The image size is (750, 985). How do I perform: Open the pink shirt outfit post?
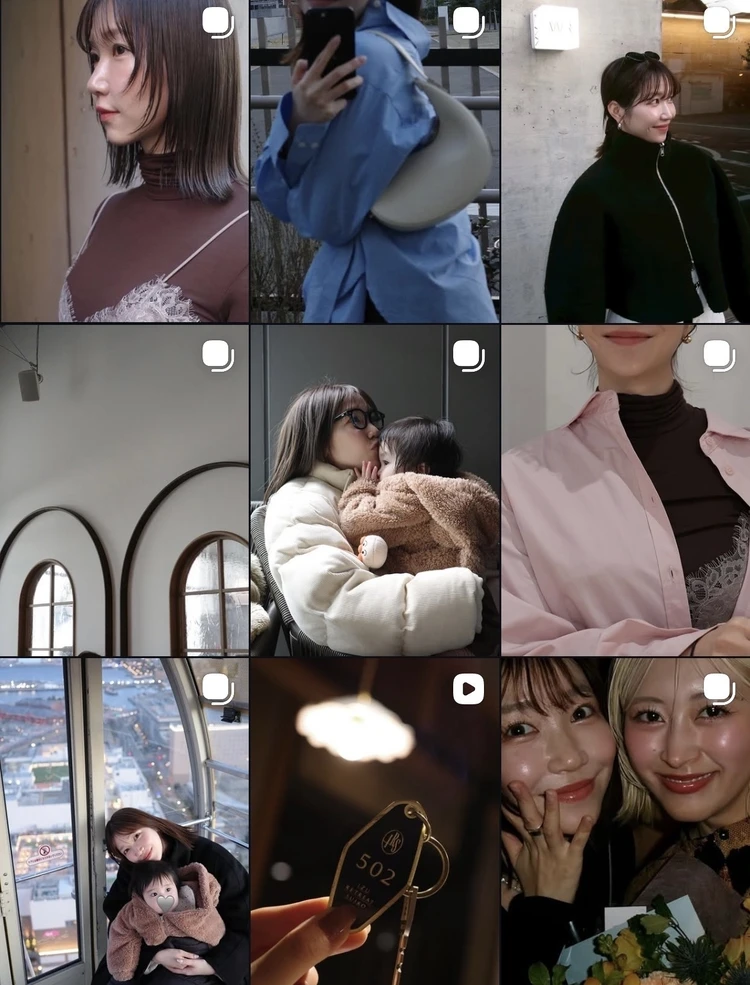[626, 490]
